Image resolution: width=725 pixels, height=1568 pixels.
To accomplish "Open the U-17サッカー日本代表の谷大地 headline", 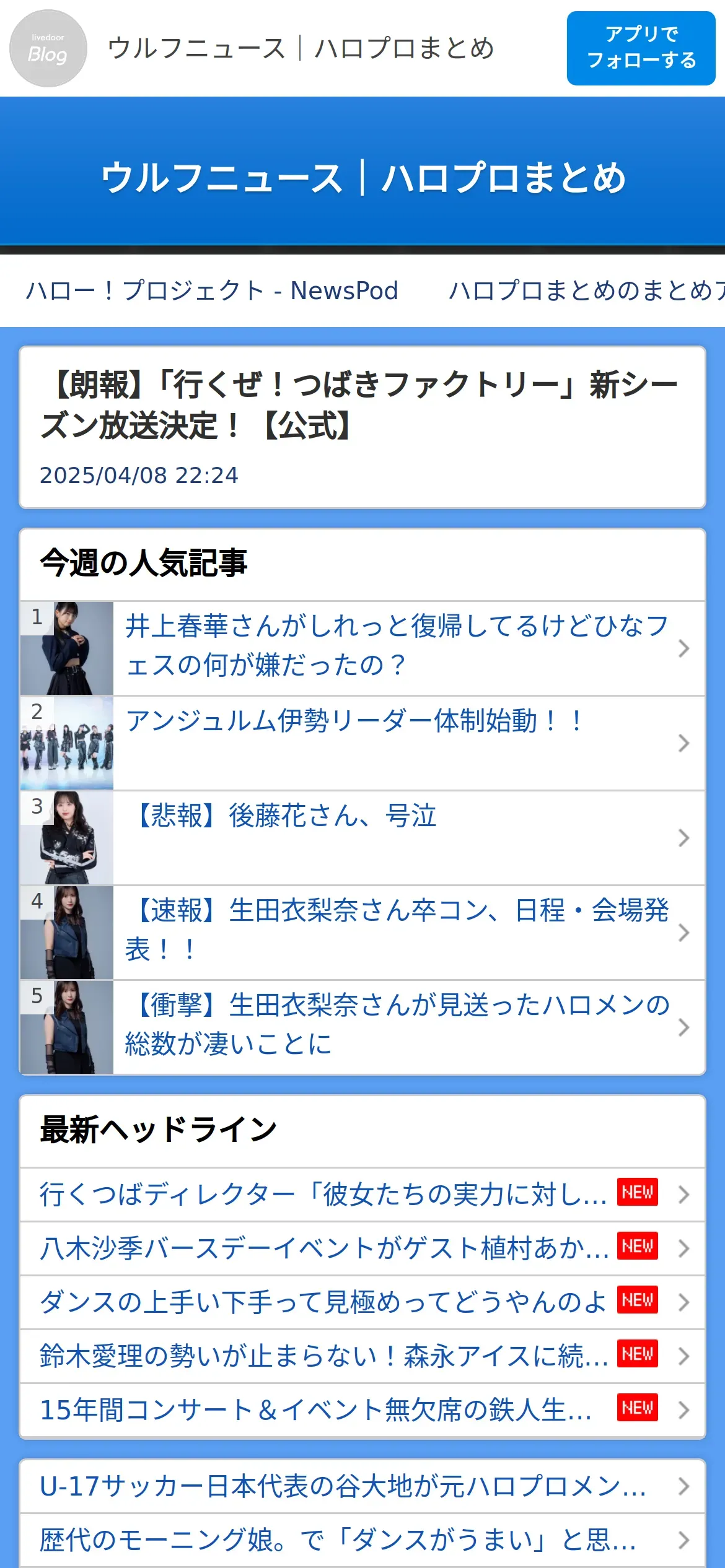I will pyautogui.click(x=343, y=1486).
